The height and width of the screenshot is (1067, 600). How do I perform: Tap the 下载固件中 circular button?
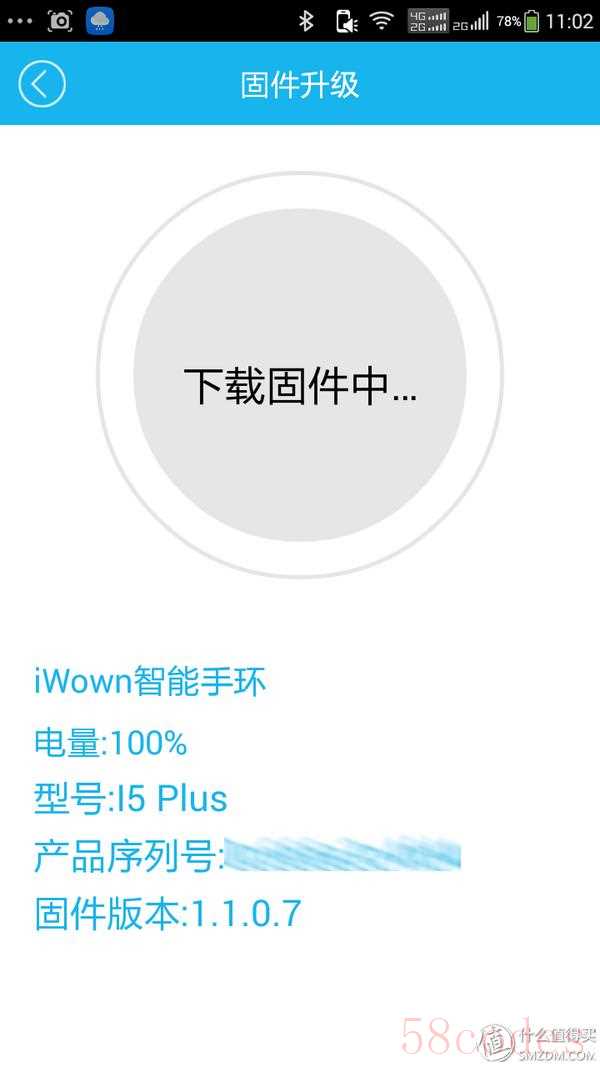[x=299, y=377]
